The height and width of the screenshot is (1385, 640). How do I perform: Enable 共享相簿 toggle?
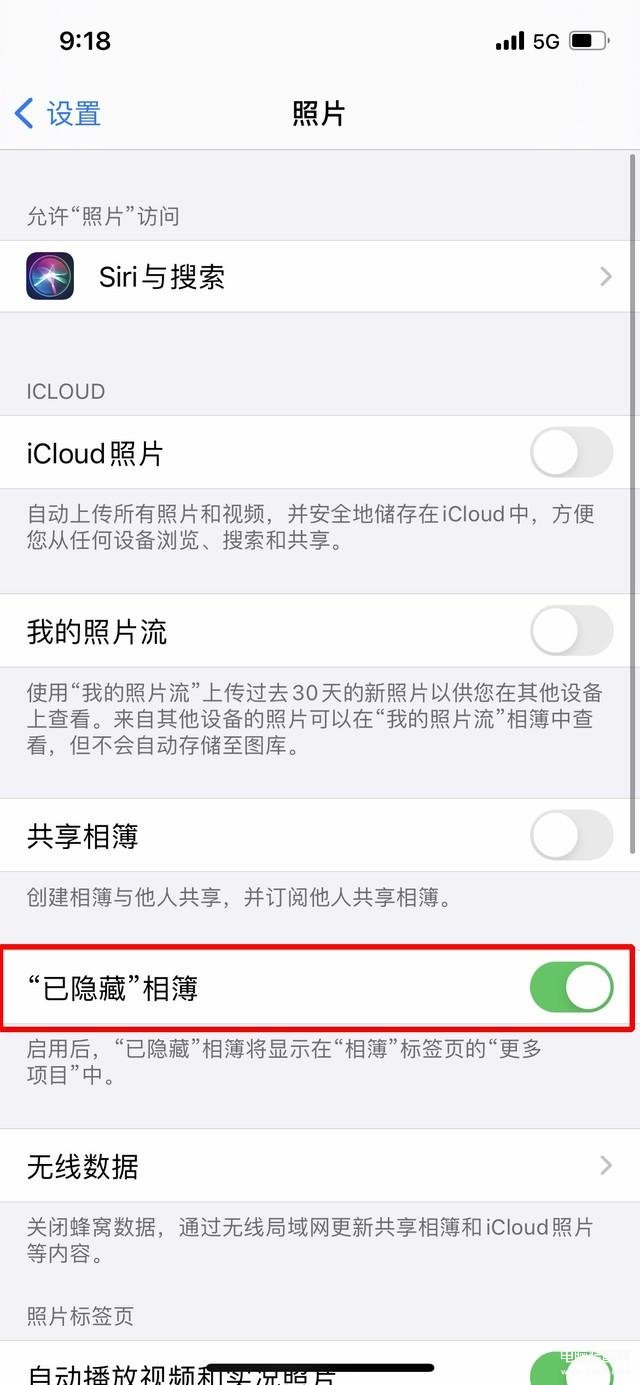571,835
